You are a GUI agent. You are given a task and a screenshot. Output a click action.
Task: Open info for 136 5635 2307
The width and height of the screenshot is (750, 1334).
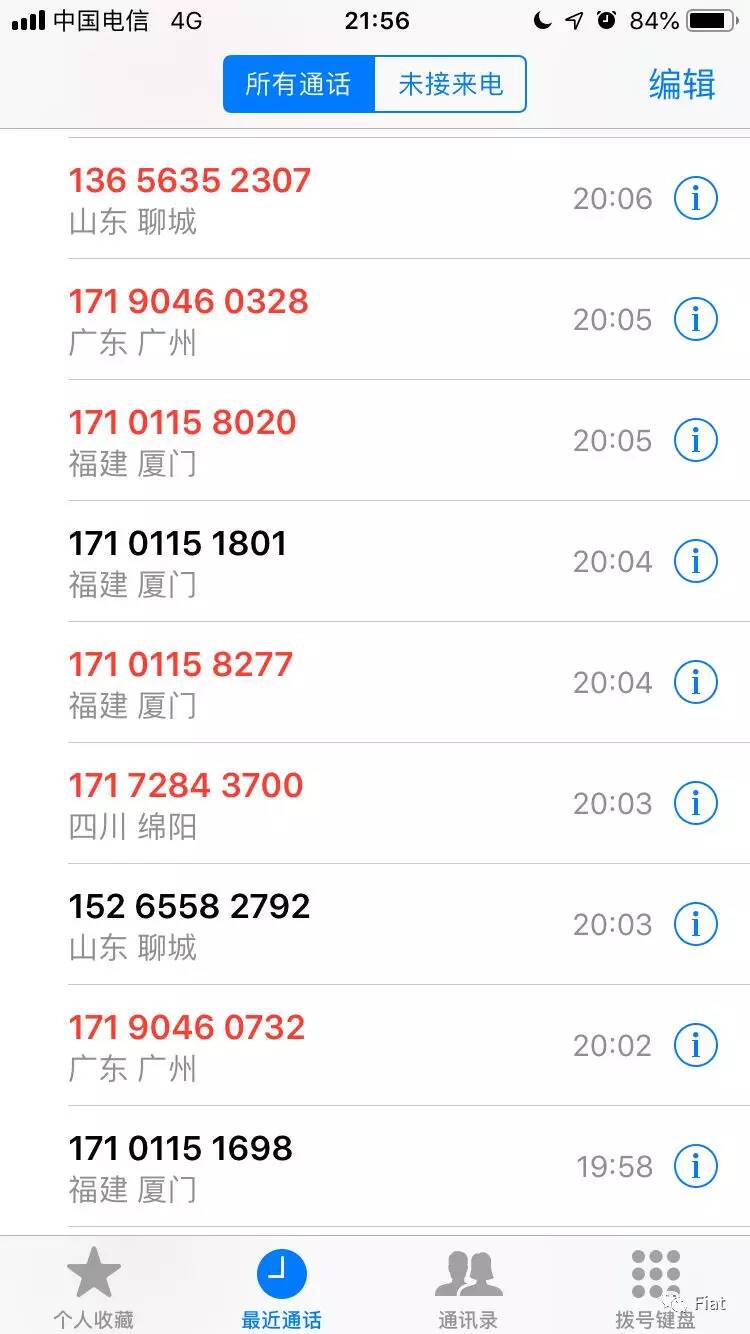(x=696, y=199)
